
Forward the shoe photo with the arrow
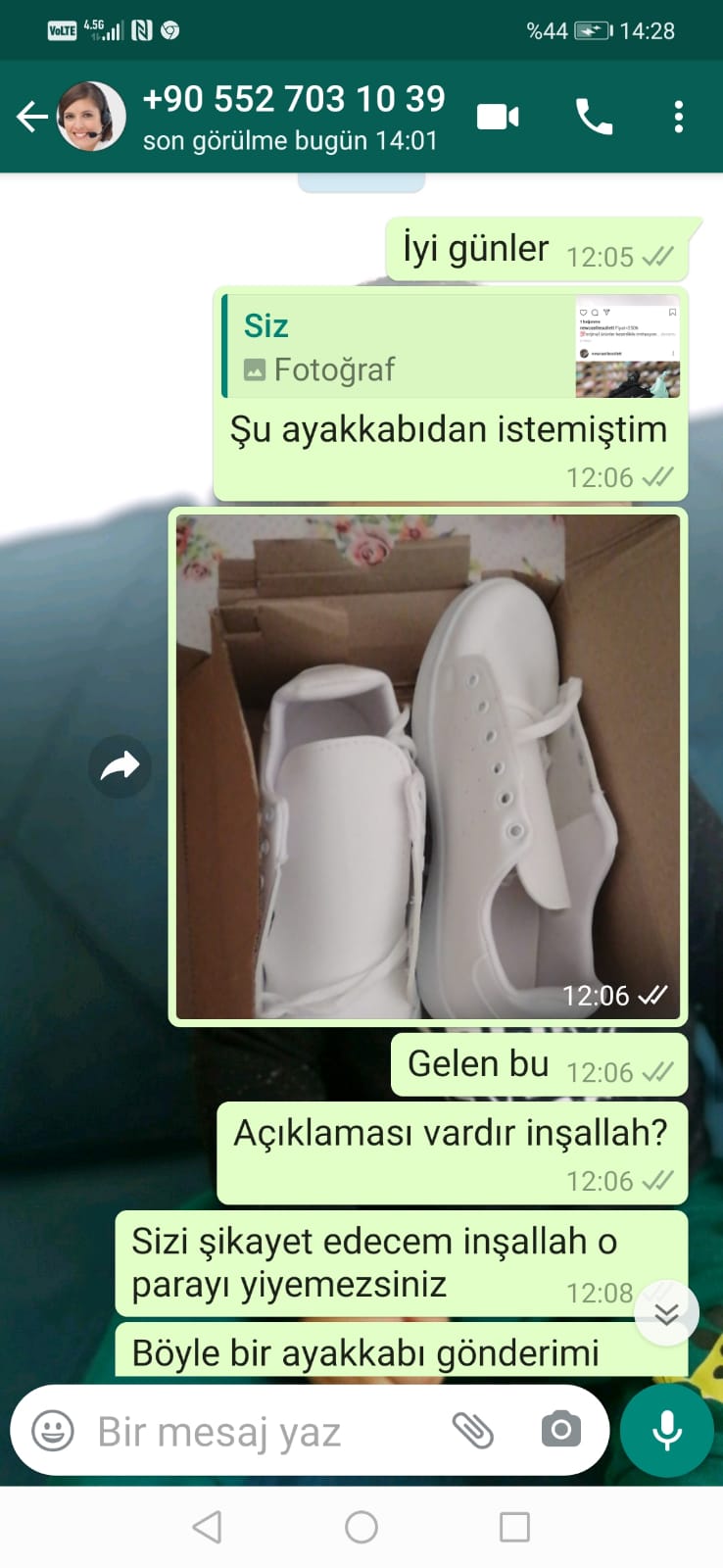pyautogui.click(x=120, y=766)
